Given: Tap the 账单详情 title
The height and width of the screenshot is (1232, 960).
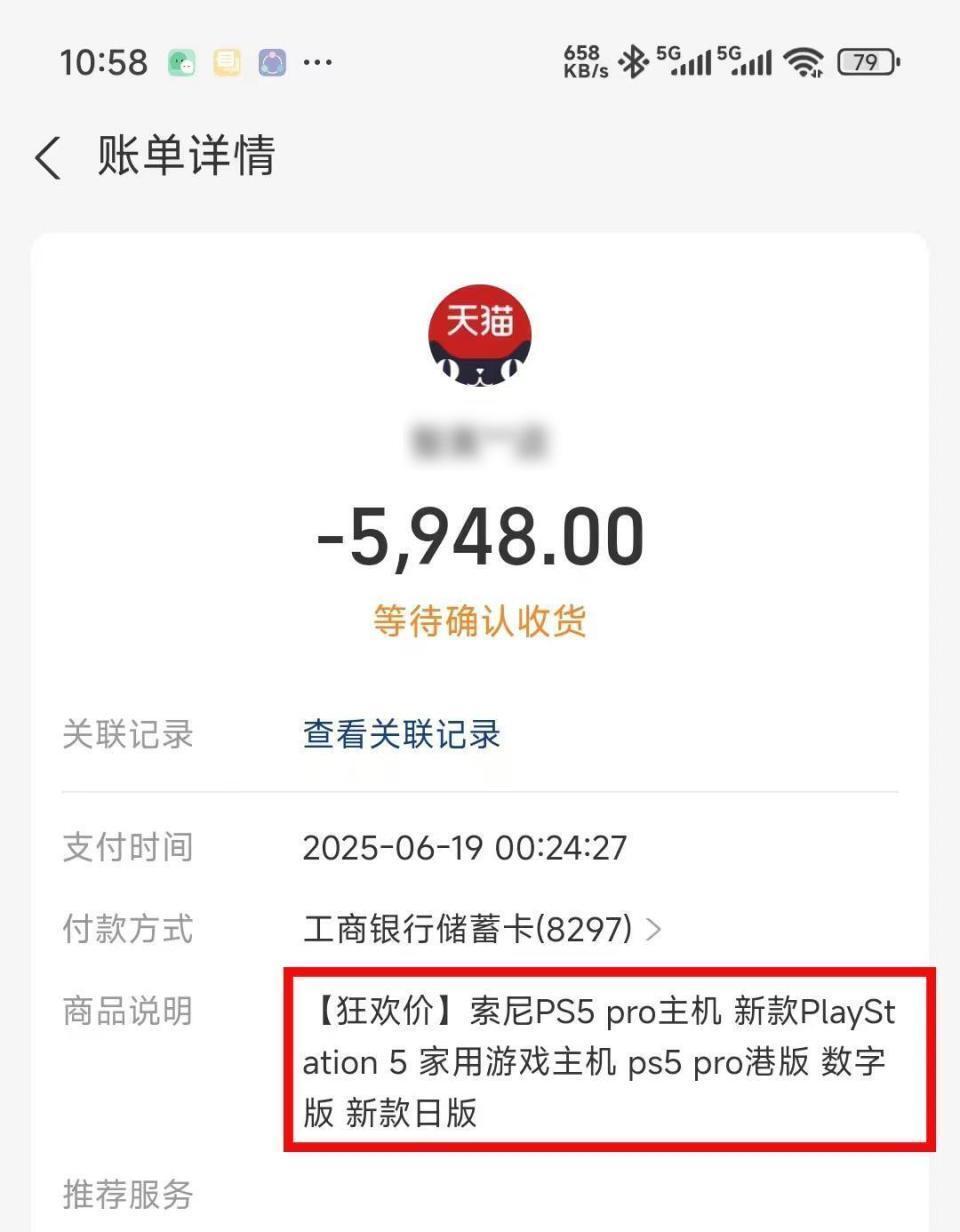Looking at the screenshot, I should pyautogui.click(x=186, y=157).
